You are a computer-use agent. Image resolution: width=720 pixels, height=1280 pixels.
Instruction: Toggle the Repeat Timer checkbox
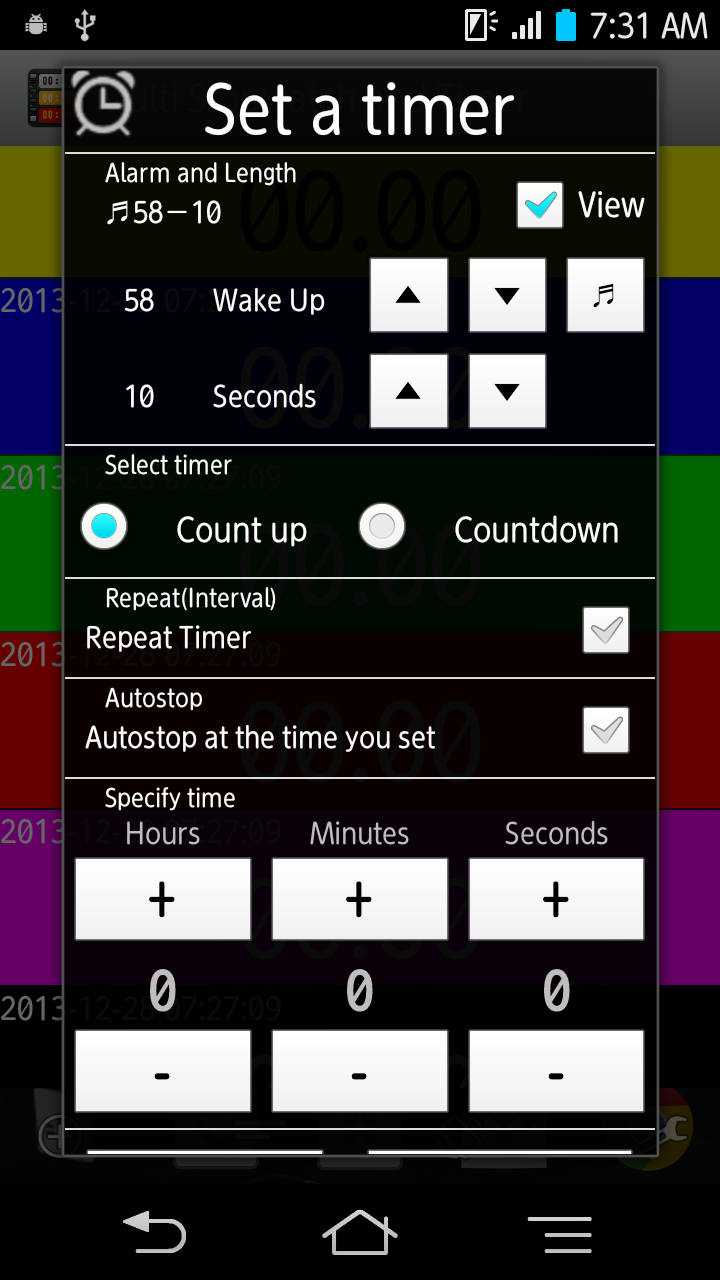(x=606, y=630)
